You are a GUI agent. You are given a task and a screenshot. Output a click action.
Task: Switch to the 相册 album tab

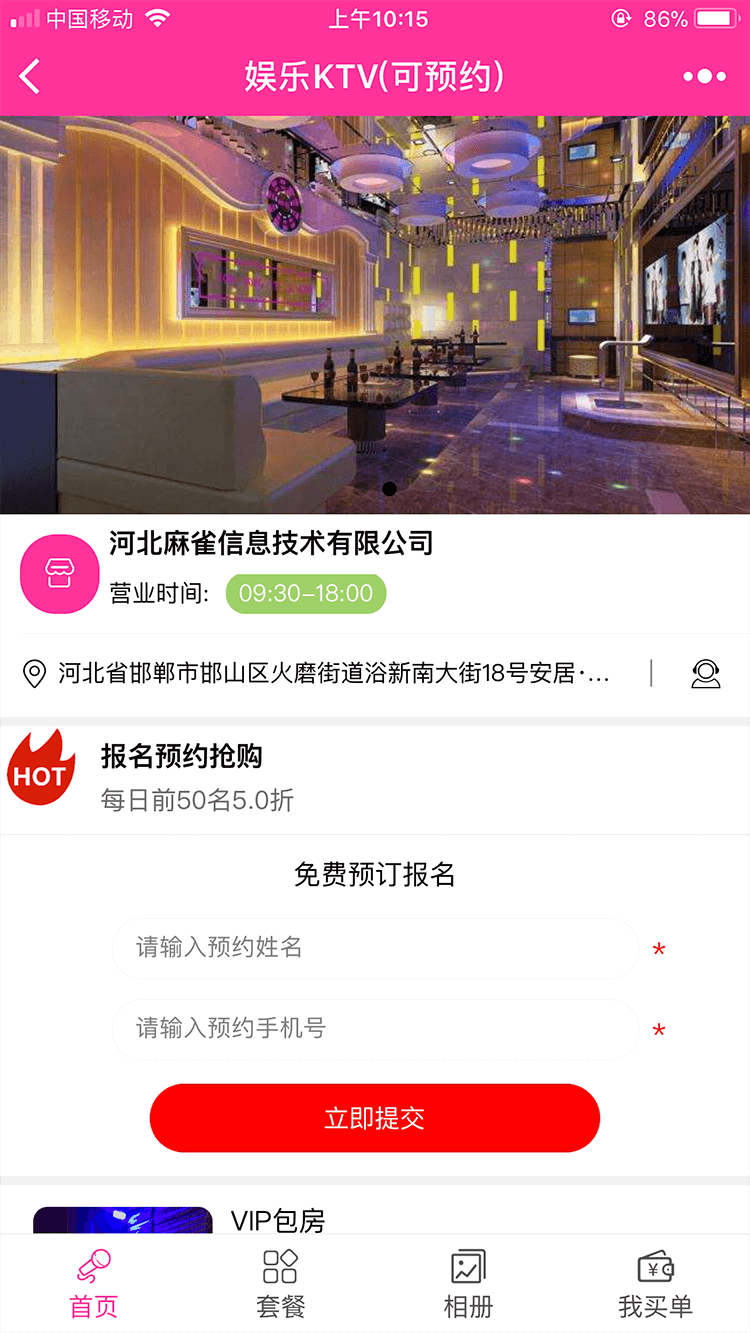[x=468, y=1284]
